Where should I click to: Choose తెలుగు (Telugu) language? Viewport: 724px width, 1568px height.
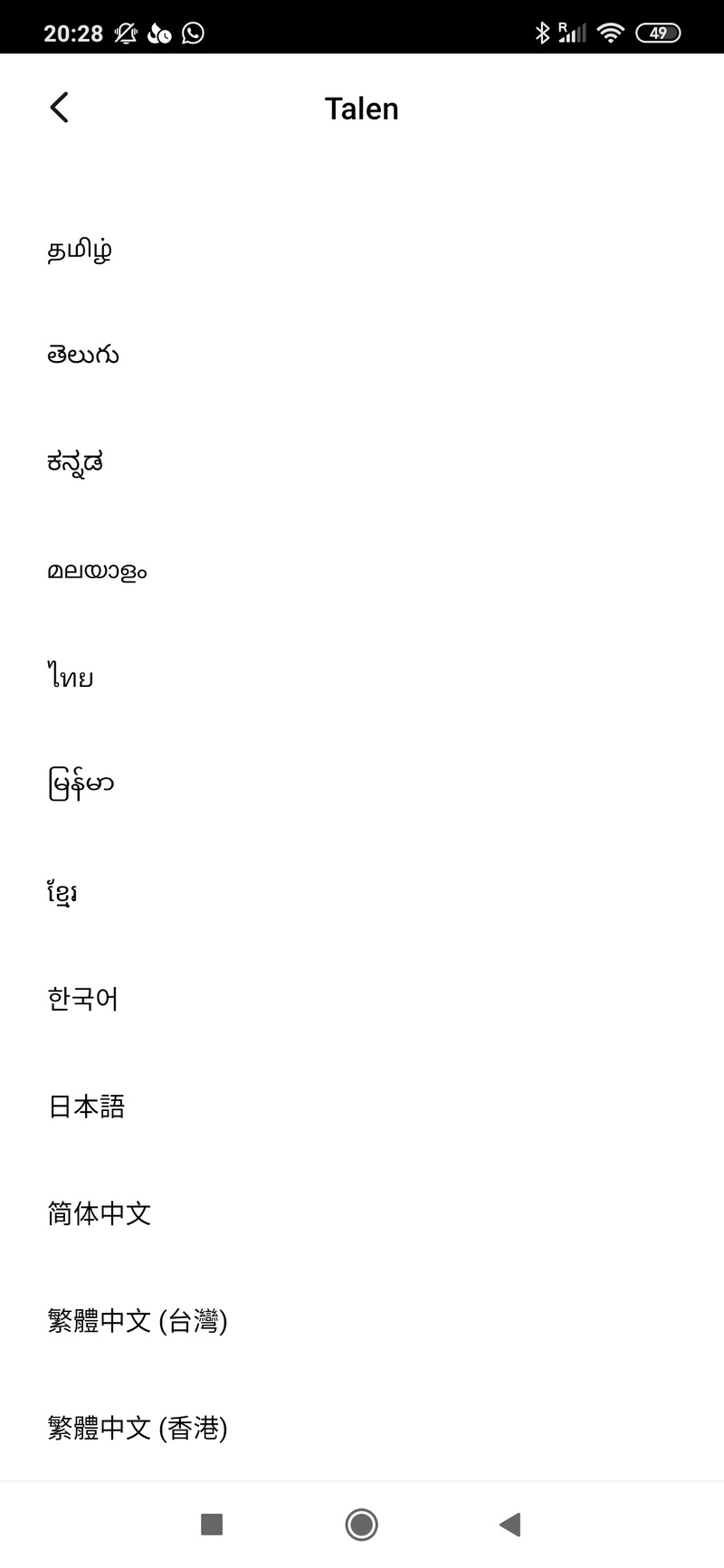[x=83, y=355]
